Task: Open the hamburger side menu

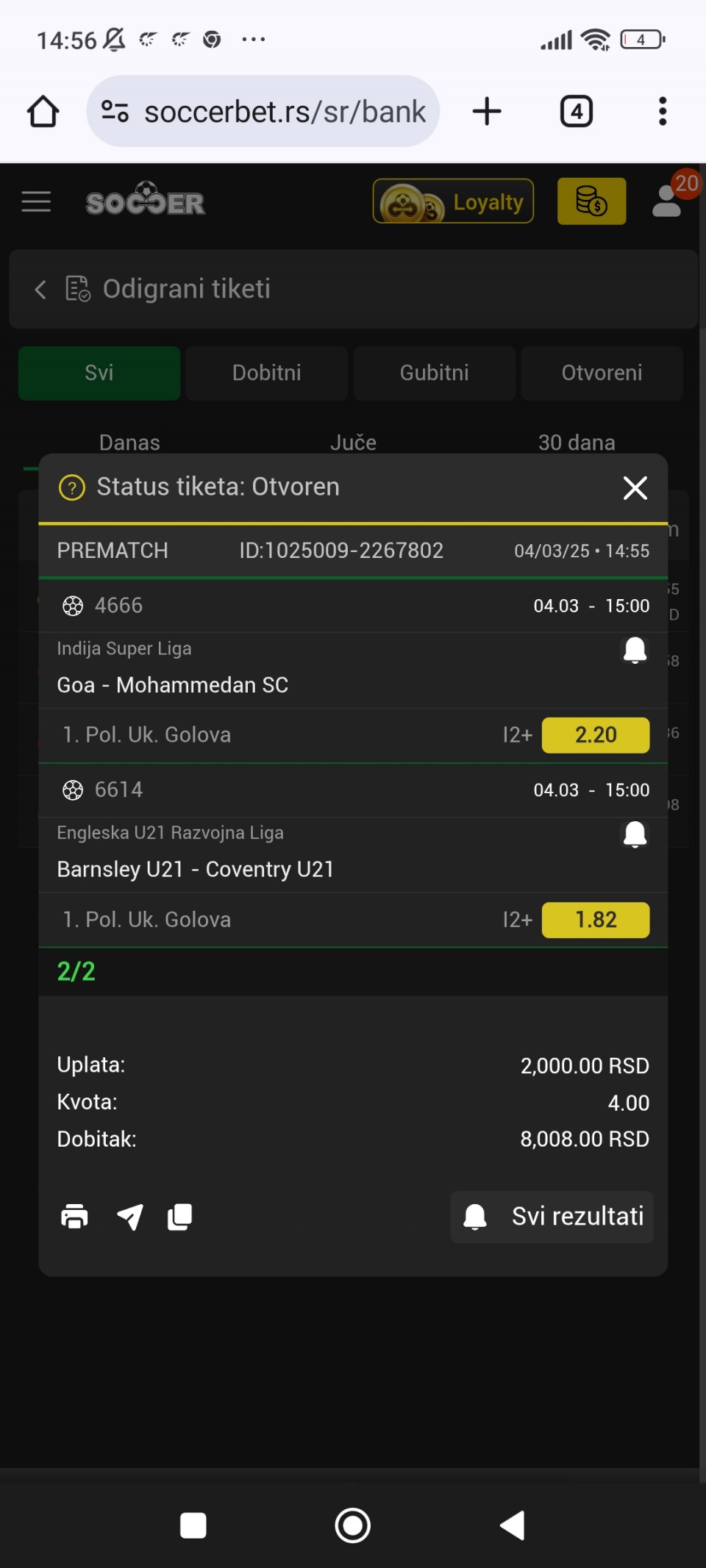Action: (36, 201)
